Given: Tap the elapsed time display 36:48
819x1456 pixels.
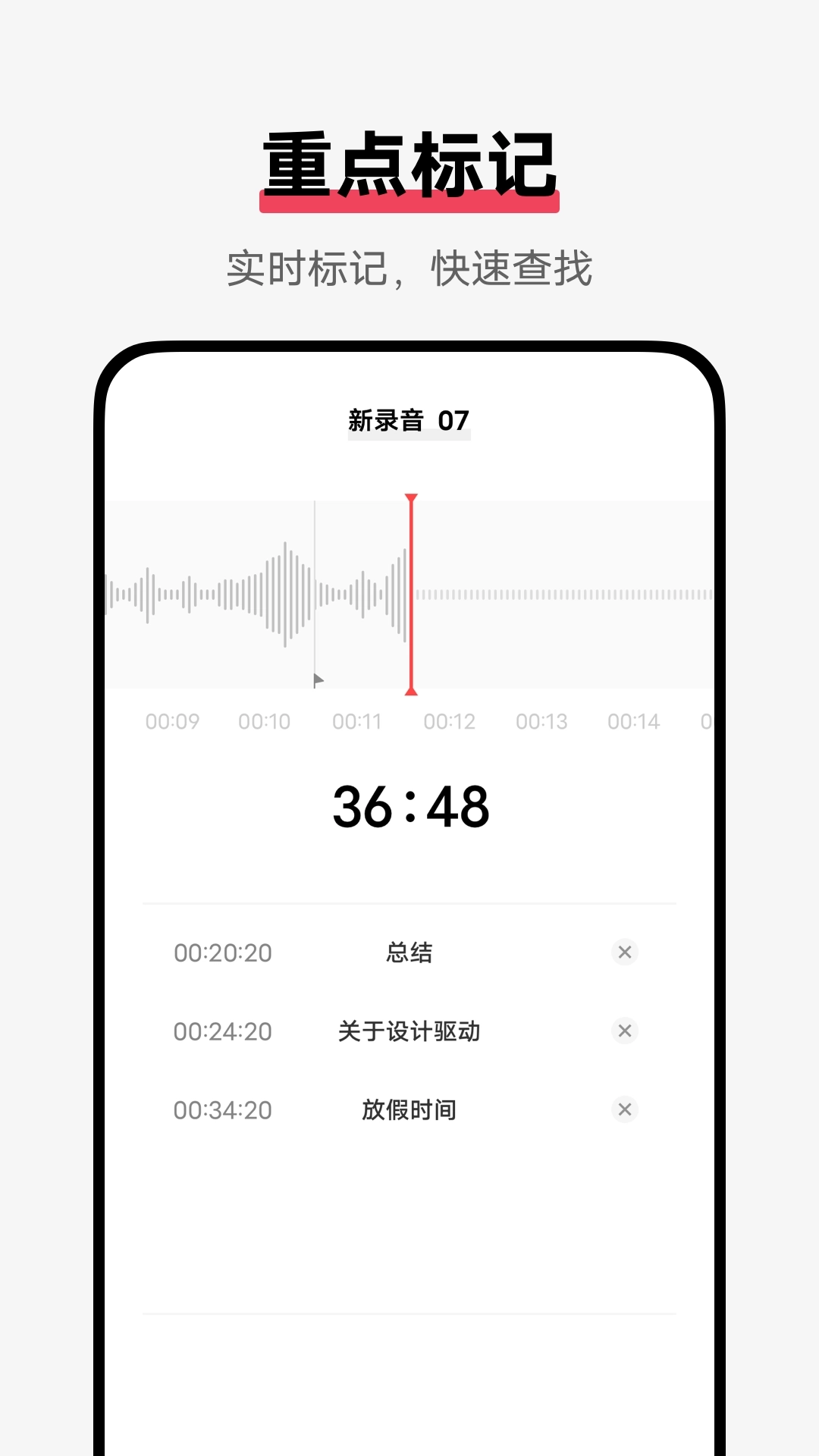Looking at the screenshot, I should click(409, 808).
